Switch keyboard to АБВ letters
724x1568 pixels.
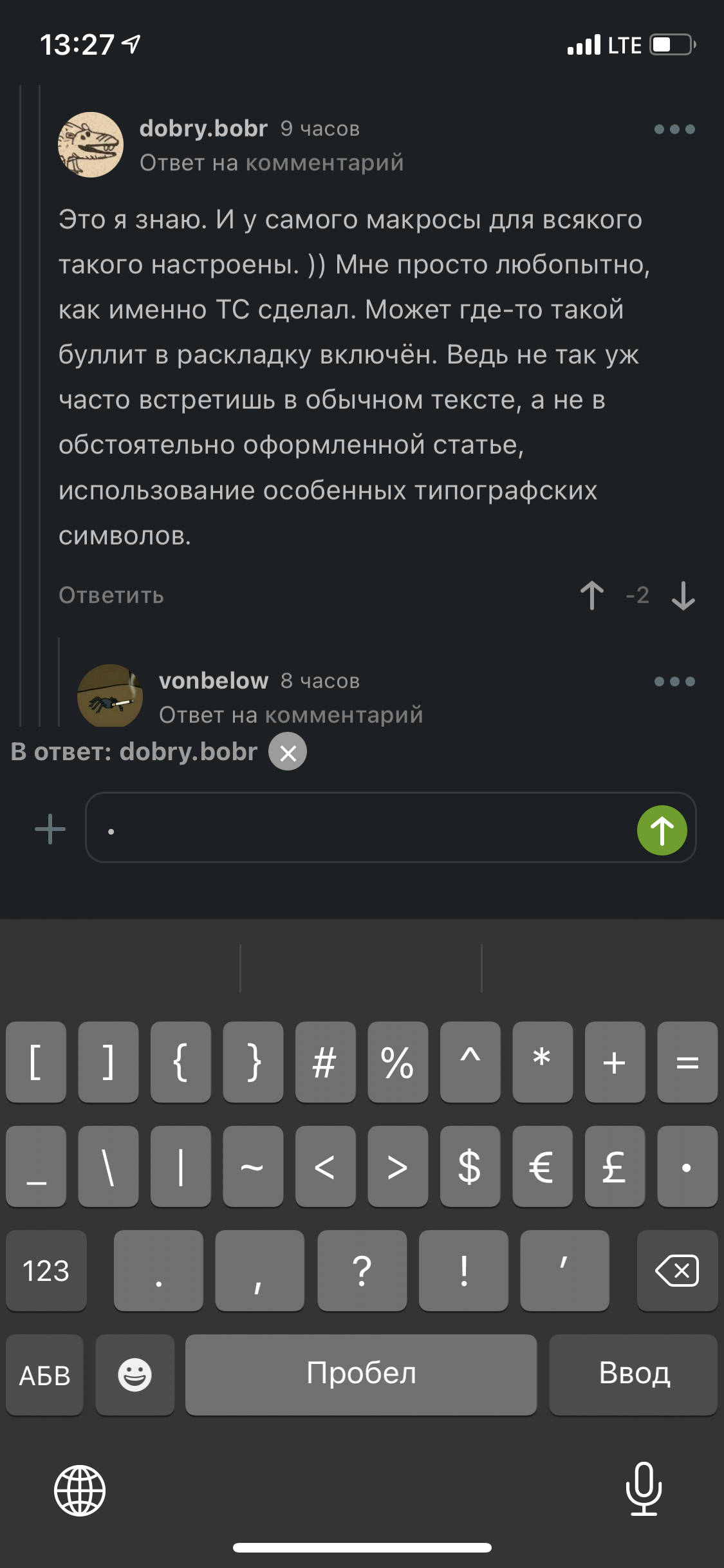45,1376
